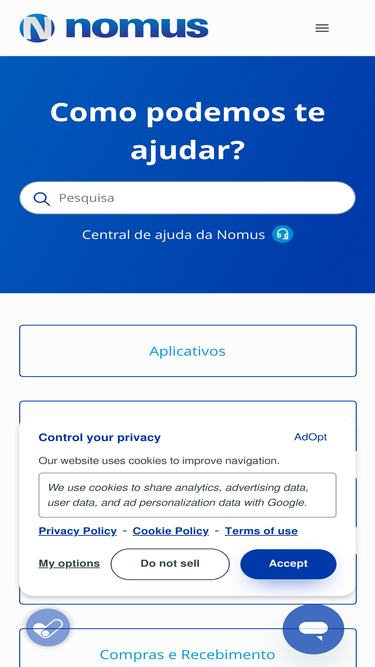Tap the Pesquisa search field

(x=187, y=198)
